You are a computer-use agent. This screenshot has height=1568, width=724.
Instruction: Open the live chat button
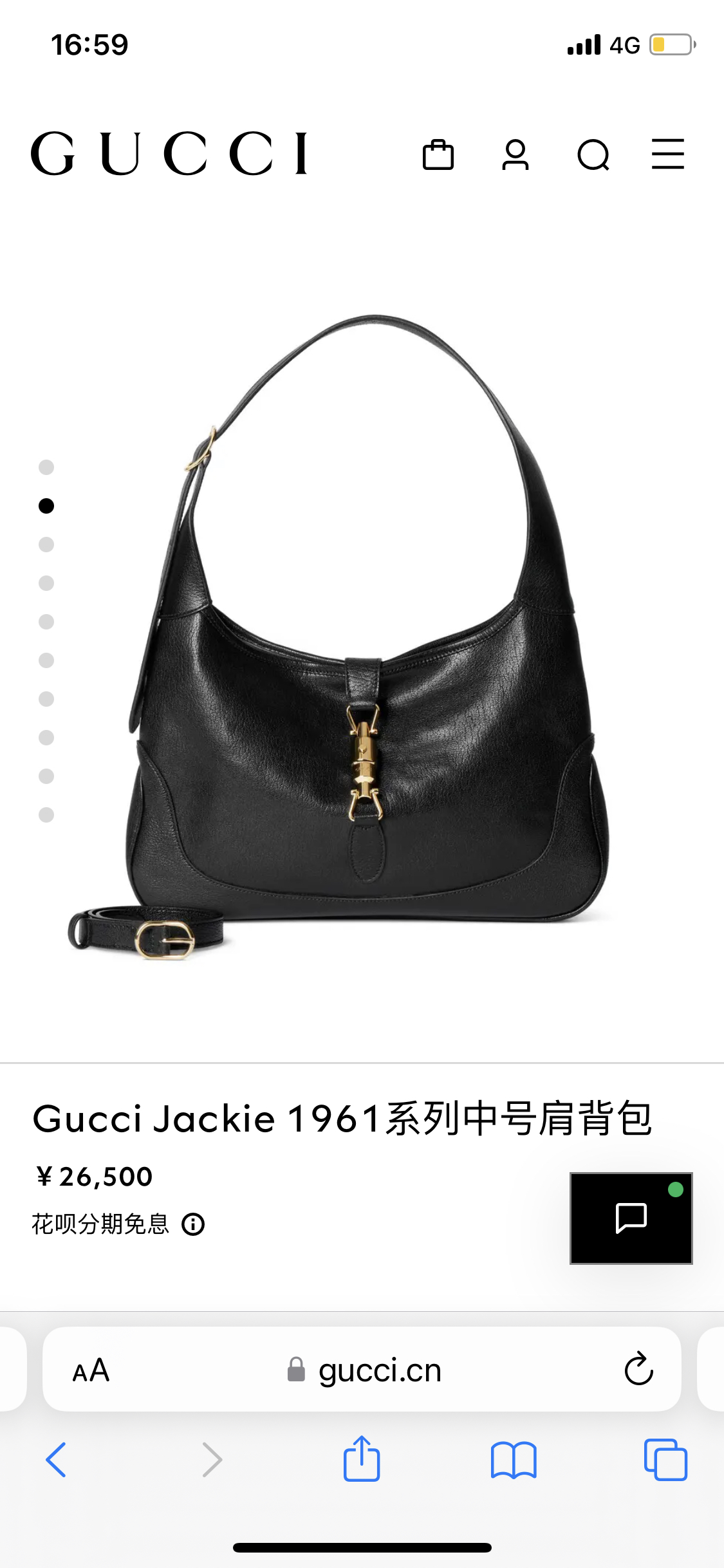point(631,1218)
